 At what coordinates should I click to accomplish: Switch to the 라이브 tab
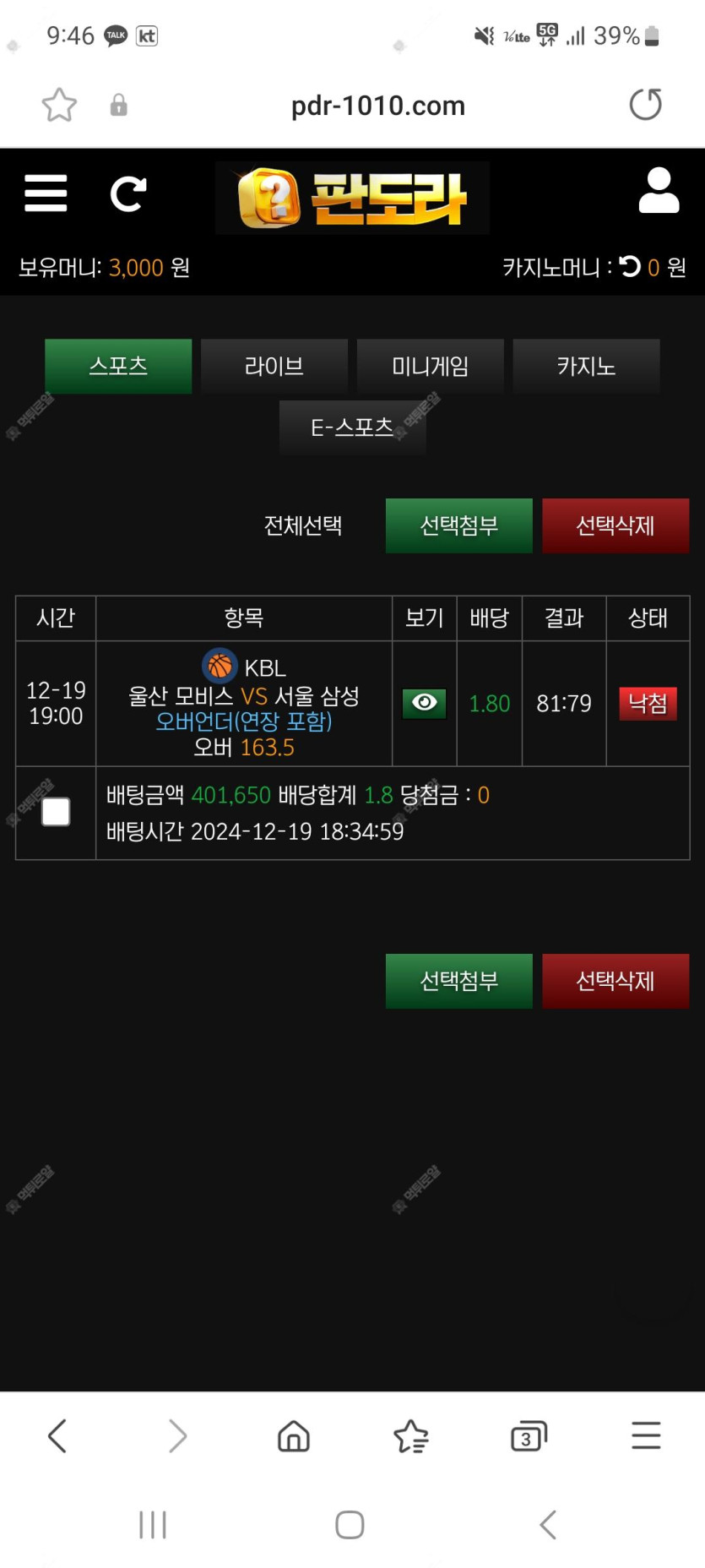(274, 366)
